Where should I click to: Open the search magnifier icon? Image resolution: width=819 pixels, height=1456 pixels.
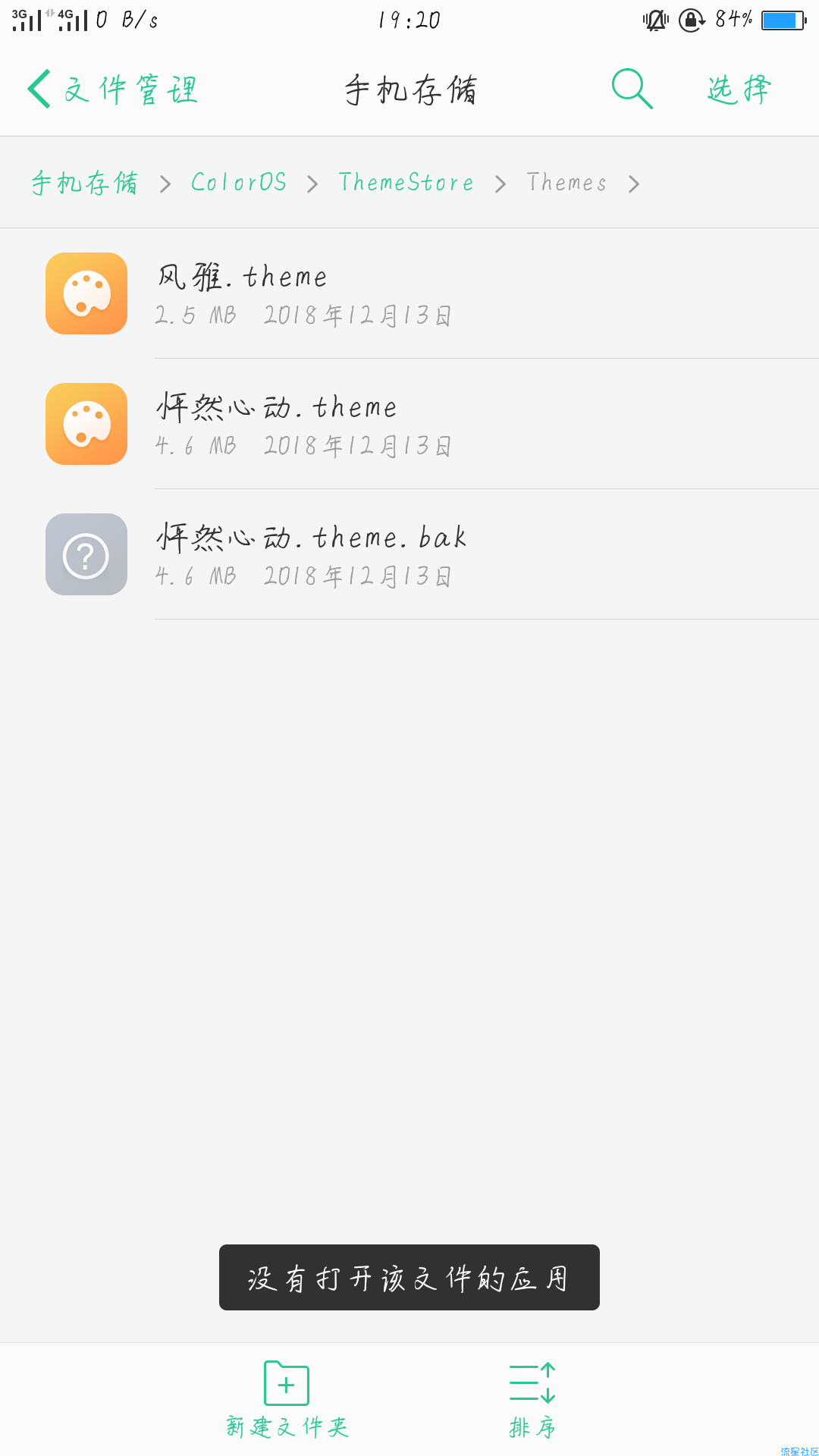[632, 89]
